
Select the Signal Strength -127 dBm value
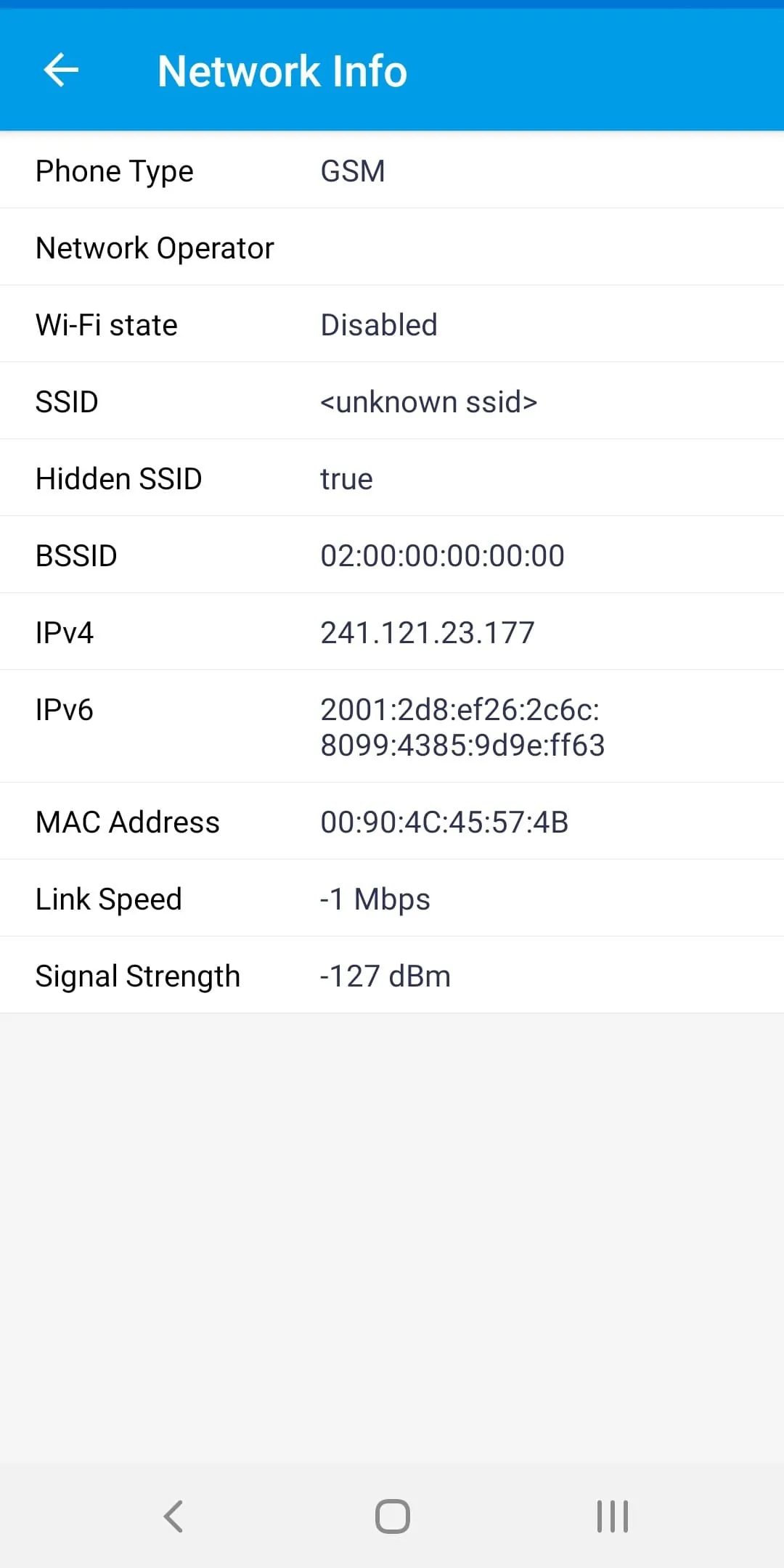click(x=385, y=975)
